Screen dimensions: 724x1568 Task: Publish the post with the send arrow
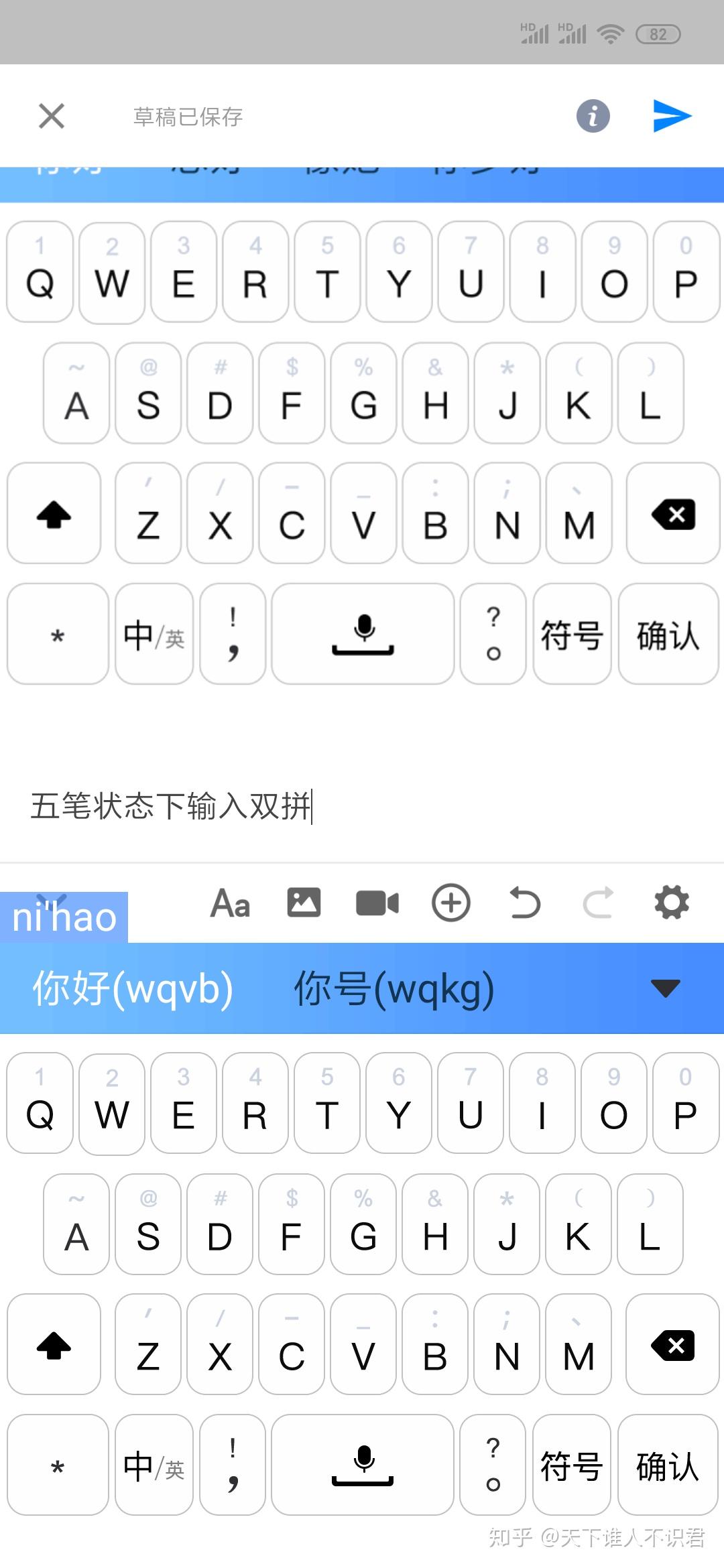click(672, 116)
